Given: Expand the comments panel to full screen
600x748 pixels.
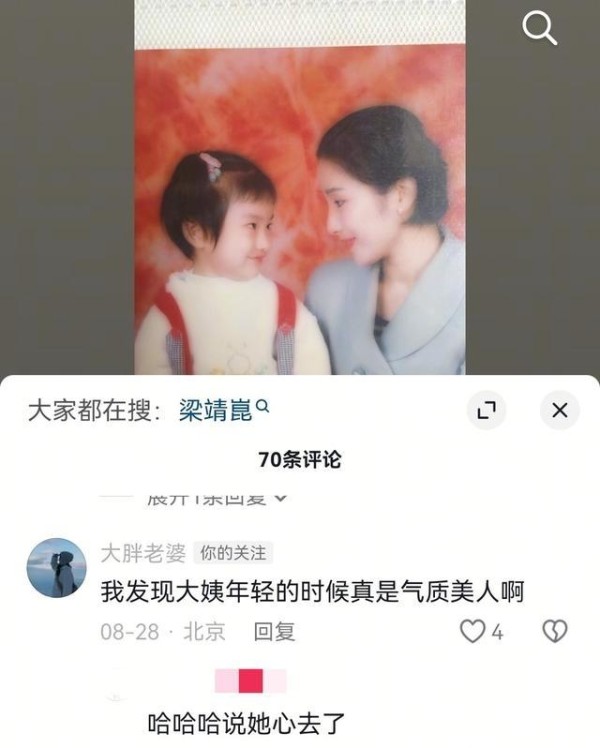Looking at the screenshot, I should pos(486,410).
